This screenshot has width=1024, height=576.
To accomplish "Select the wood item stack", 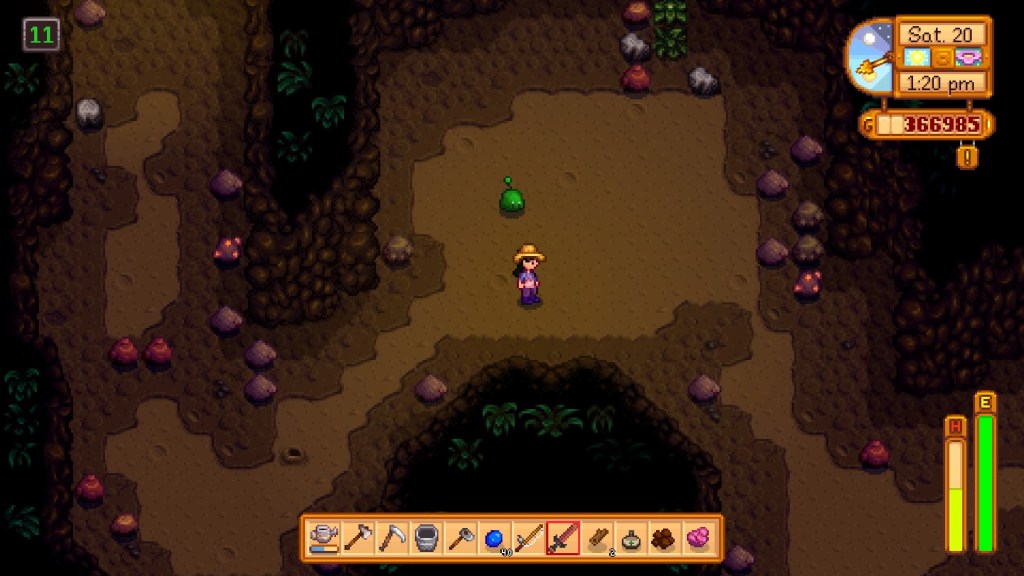I will pos(597,538).
